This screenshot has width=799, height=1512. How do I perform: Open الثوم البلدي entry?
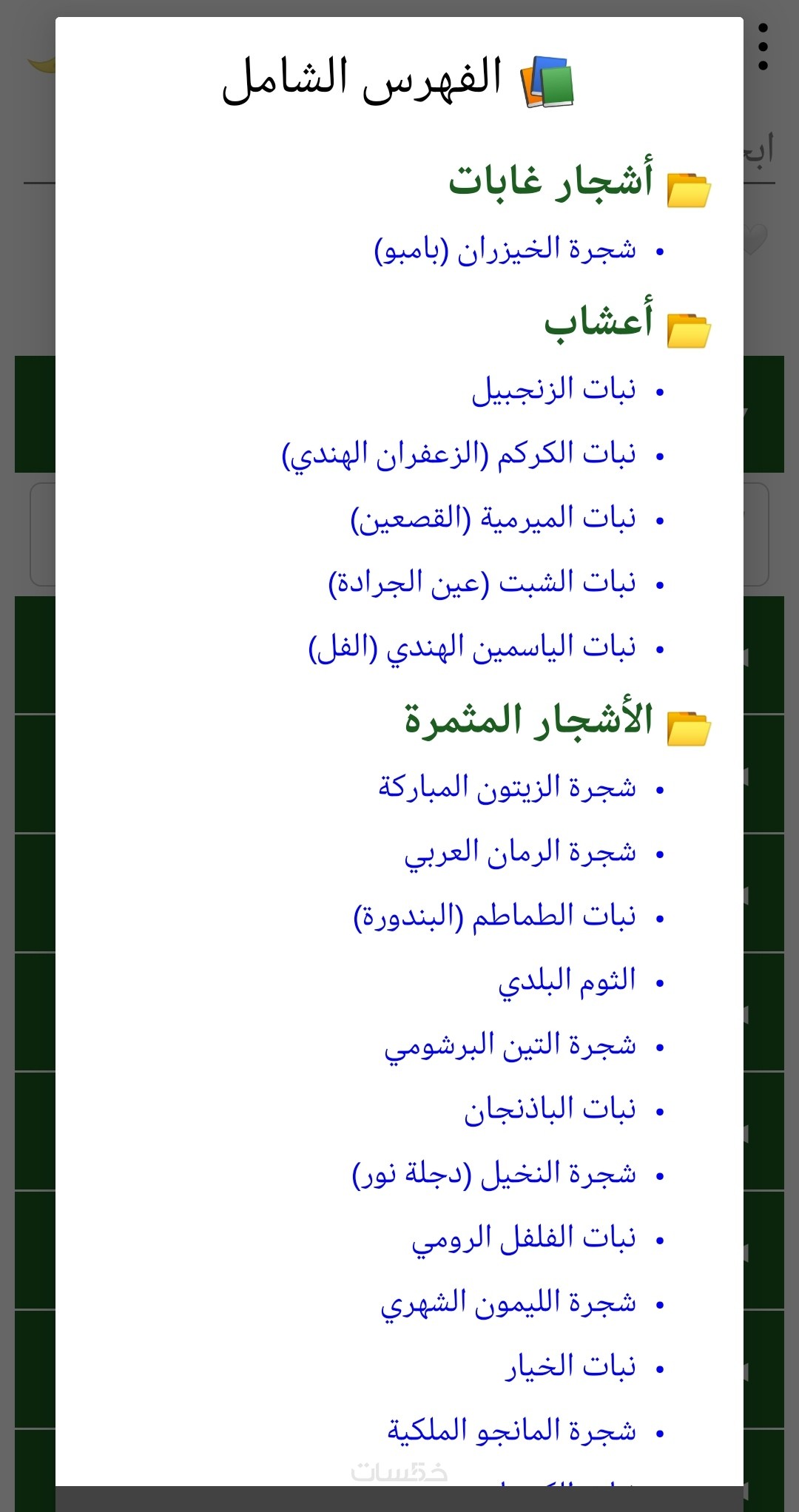(567, 981)
